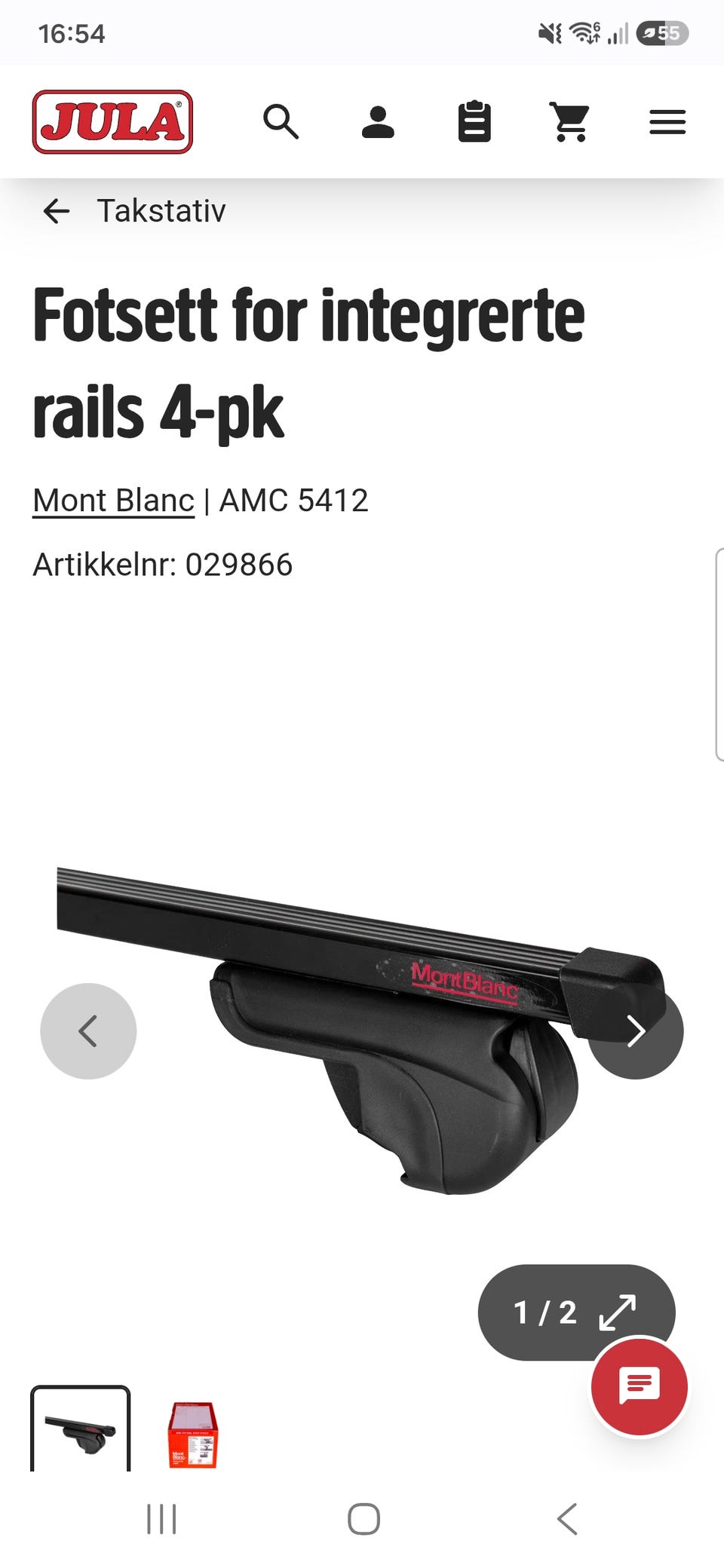Open the hamburger menu

667,122
